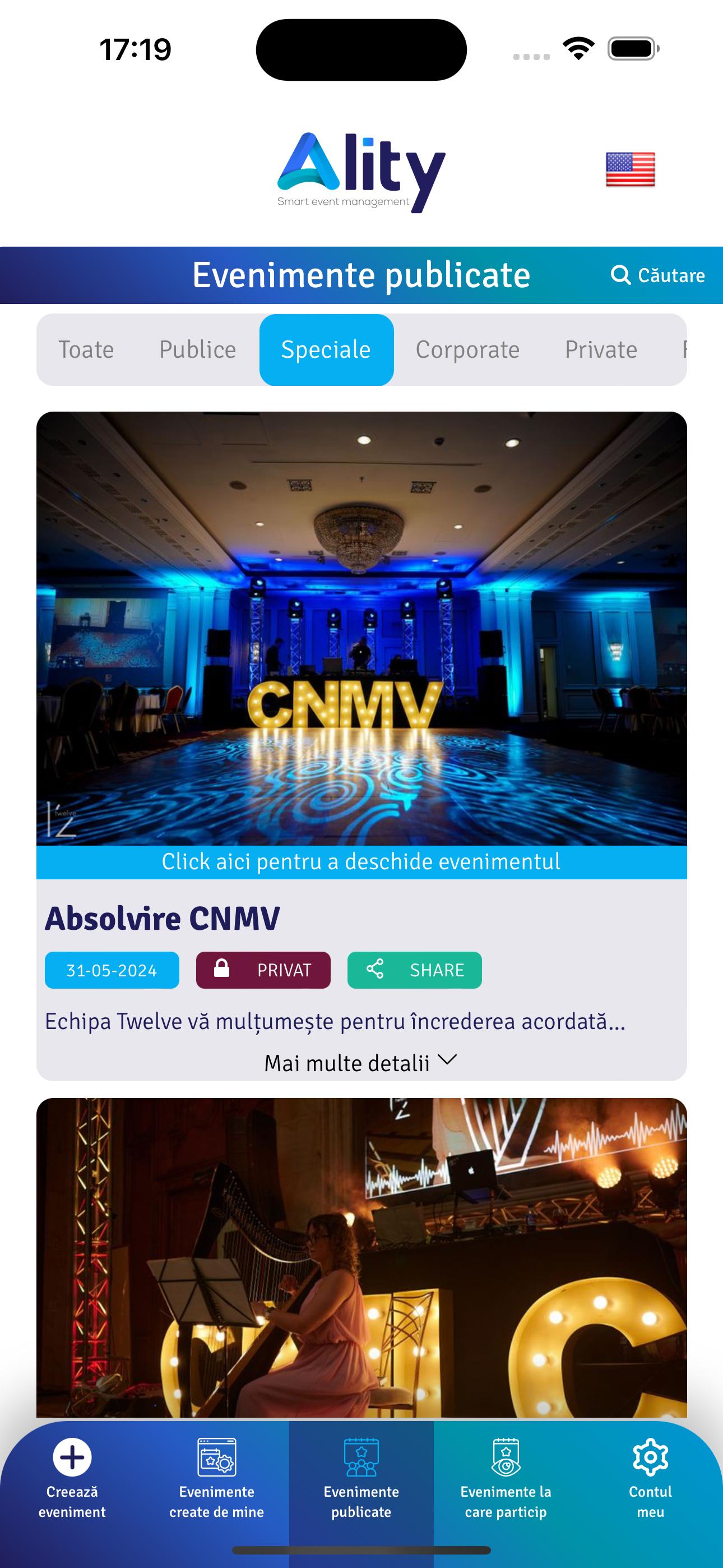Image resolution: width=723 pixels, height=1568 pixels.
Task: Tap 'Click aici pentru a deschide evenimentul'
Action: point(361,862)
